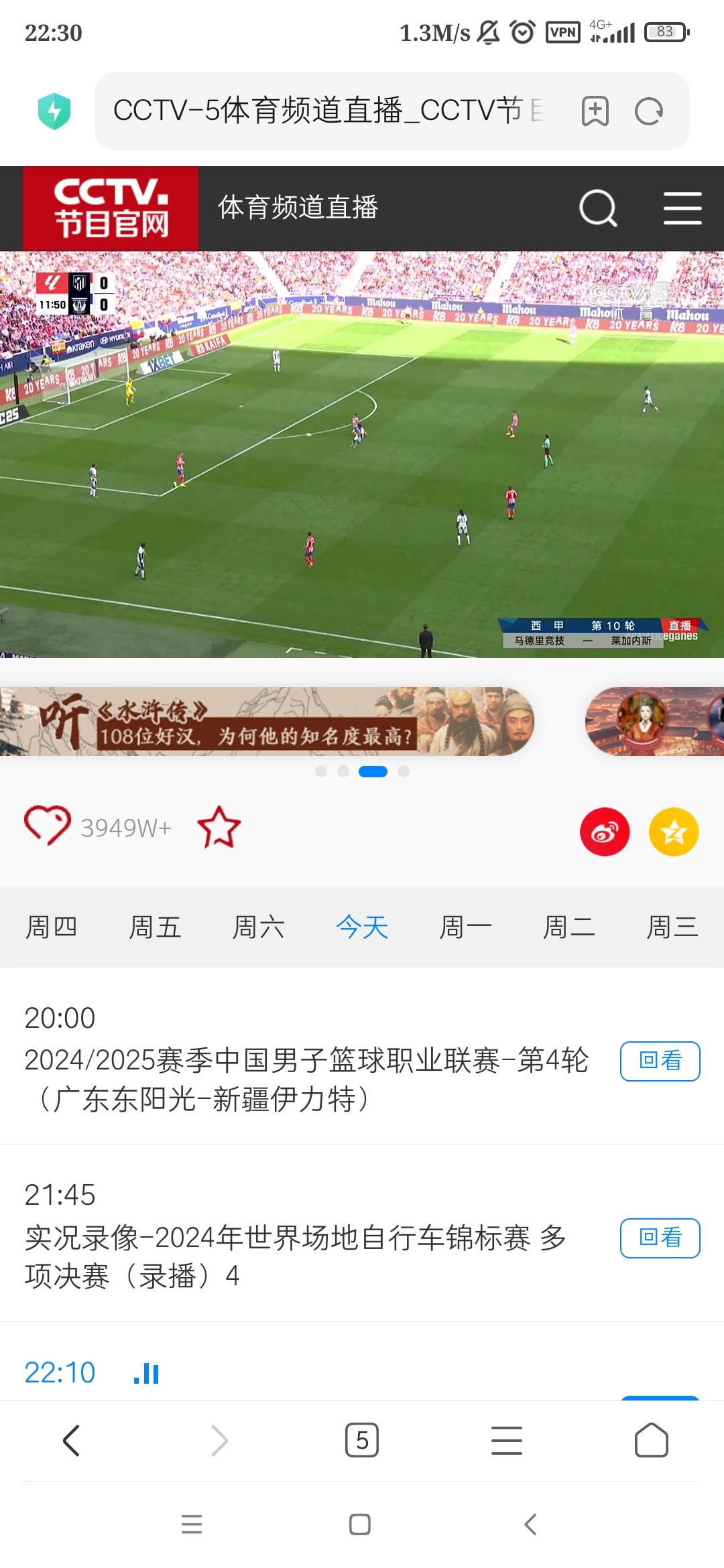Go to the browser home page
Image resolution: width=724 pixels, height=1568 pixels.
click(651, 1440)
